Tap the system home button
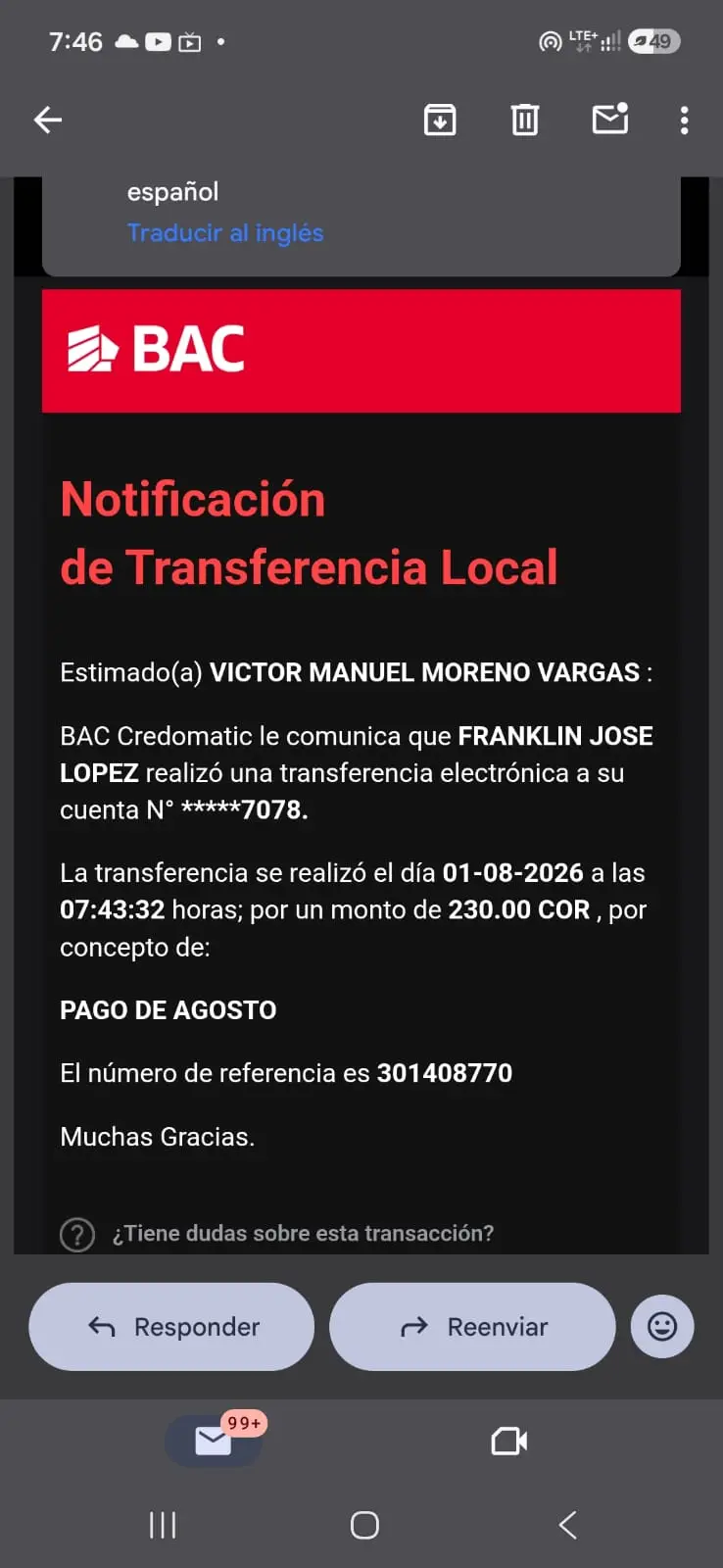The image size is (723, 1568). tap(364, 1525)
